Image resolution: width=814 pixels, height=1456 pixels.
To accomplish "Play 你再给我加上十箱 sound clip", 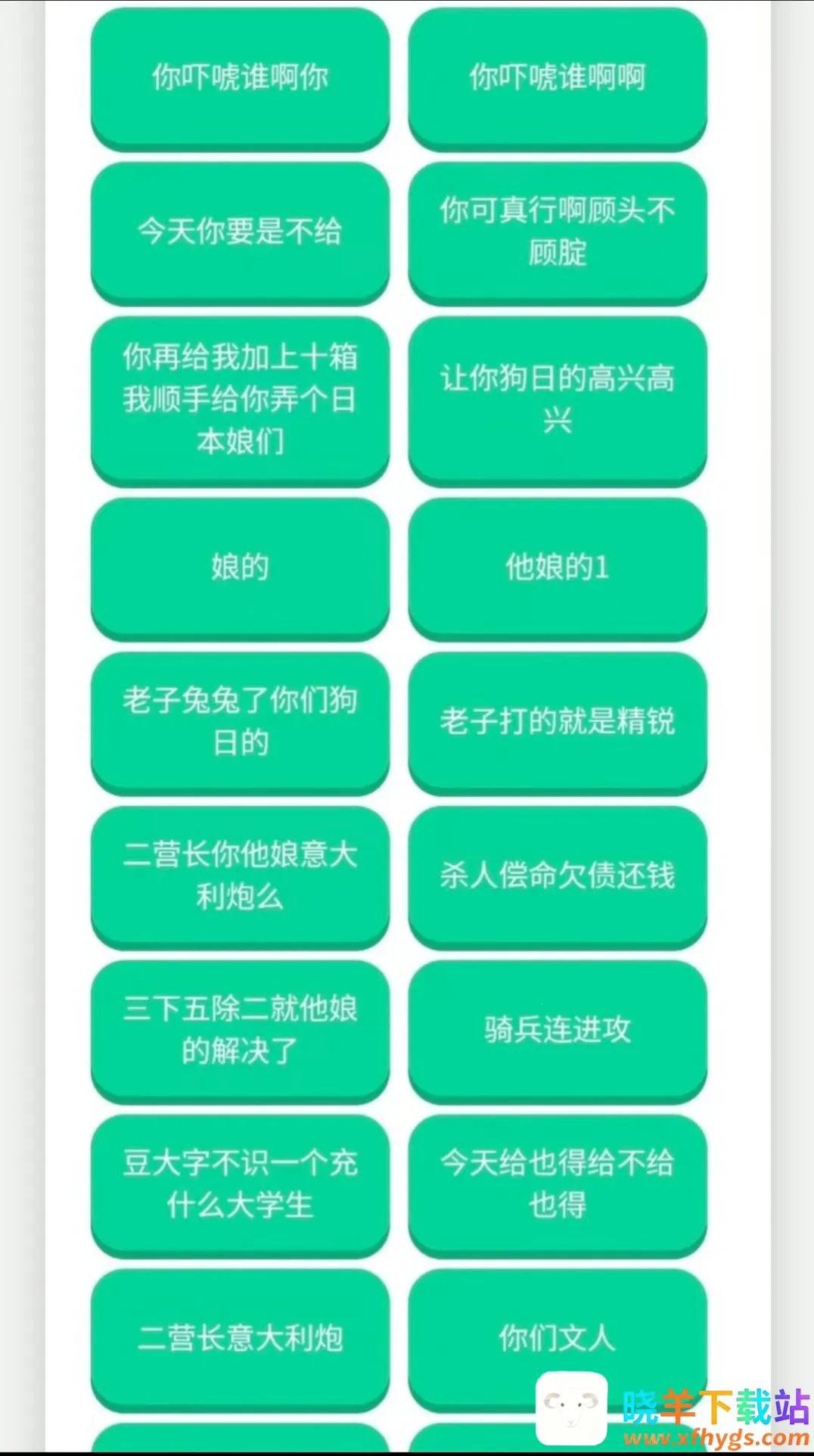I will (240, 399).
